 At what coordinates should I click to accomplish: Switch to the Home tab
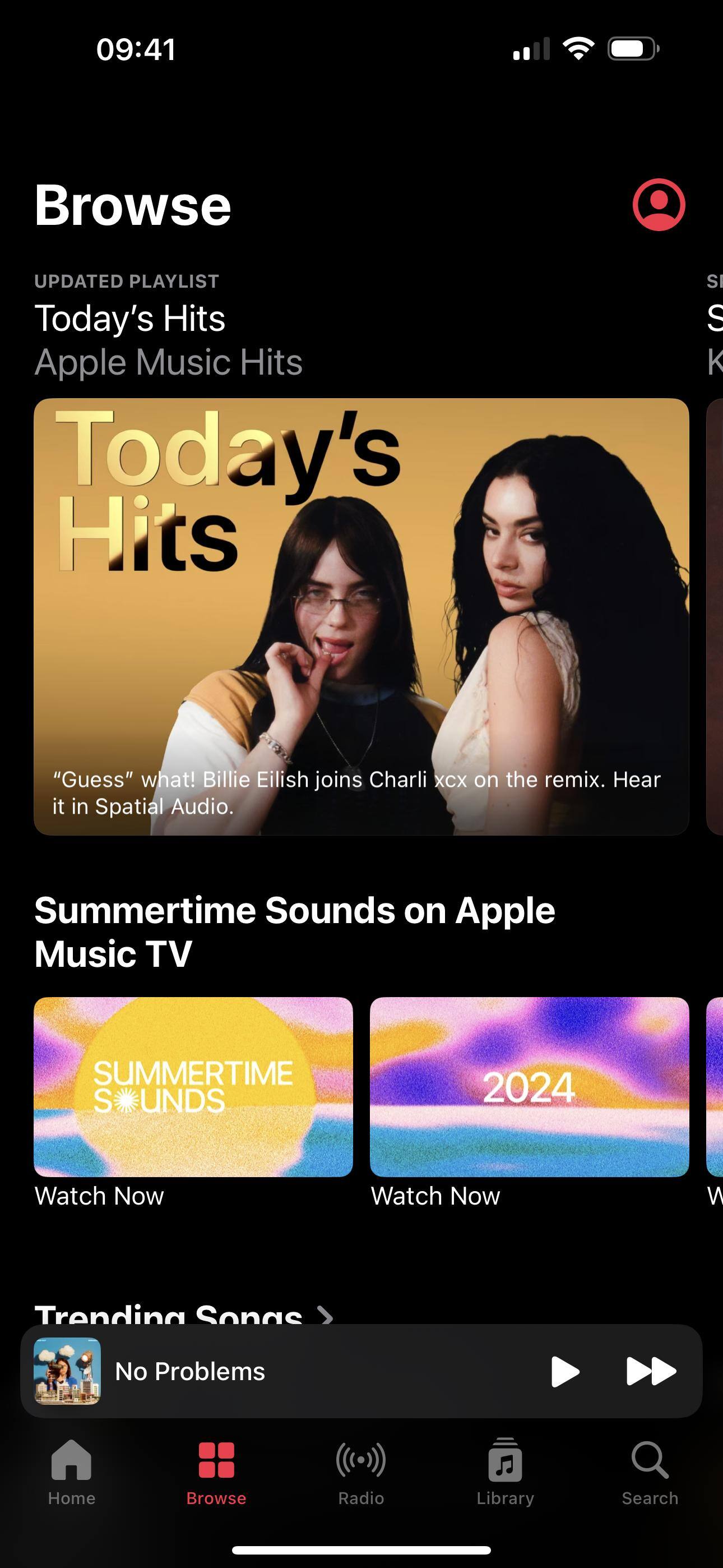point(72,1471)
